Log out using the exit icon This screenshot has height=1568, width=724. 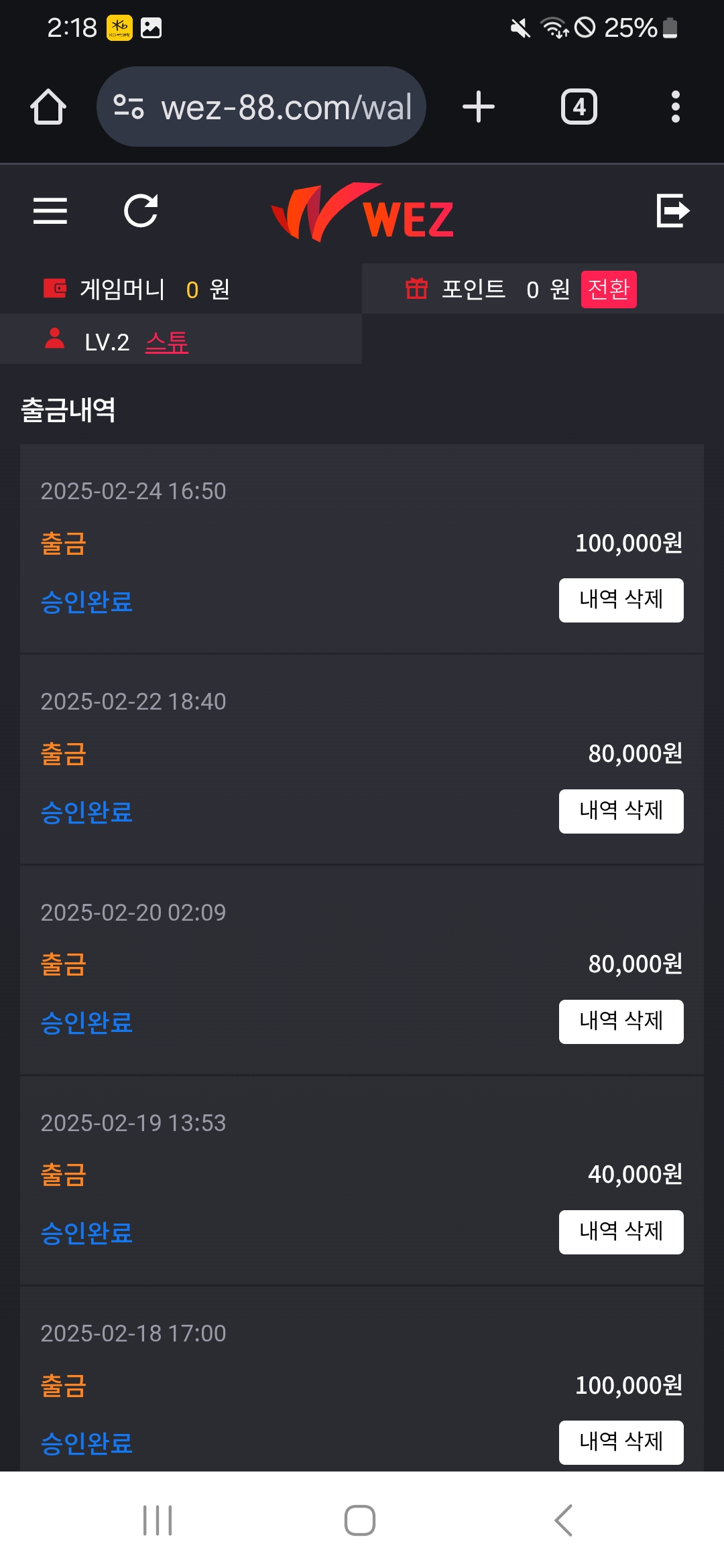(672, 211)
